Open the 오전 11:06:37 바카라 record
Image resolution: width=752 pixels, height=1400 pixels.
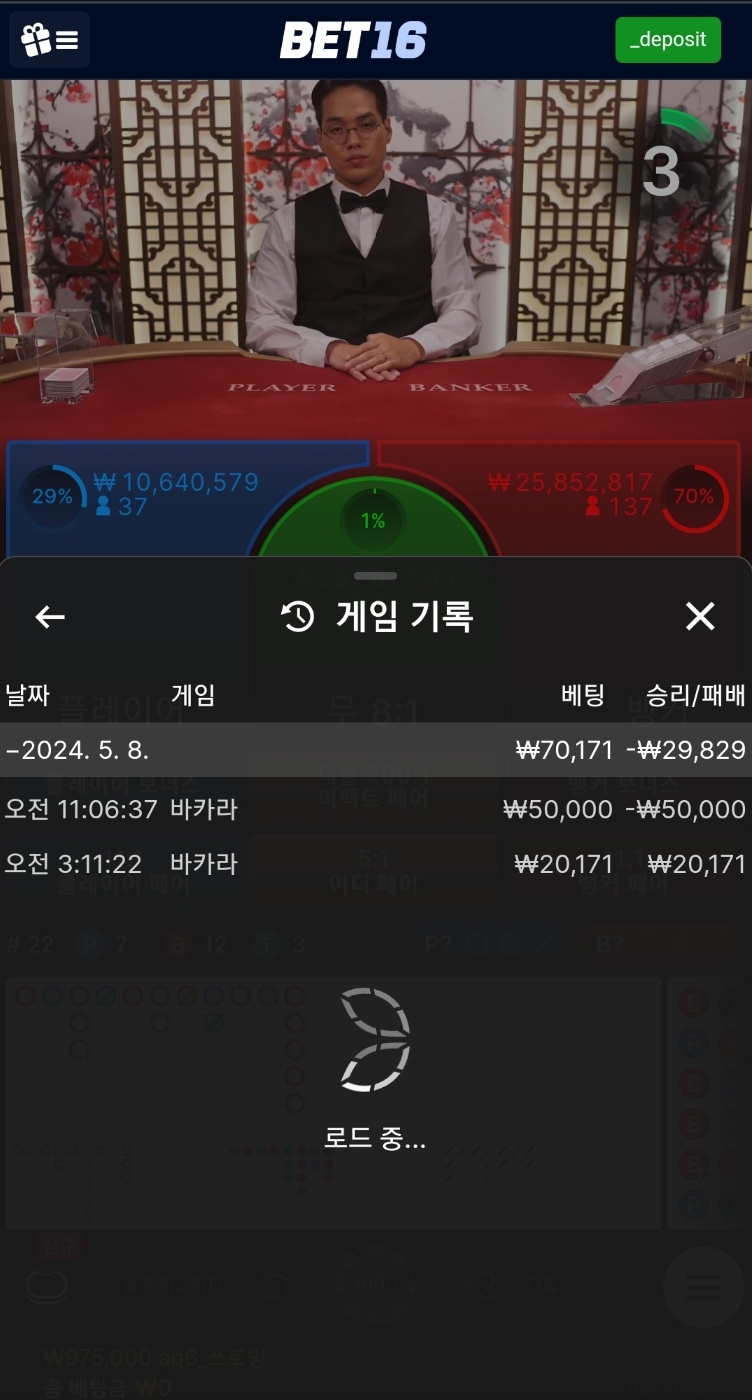coord(375,809)
